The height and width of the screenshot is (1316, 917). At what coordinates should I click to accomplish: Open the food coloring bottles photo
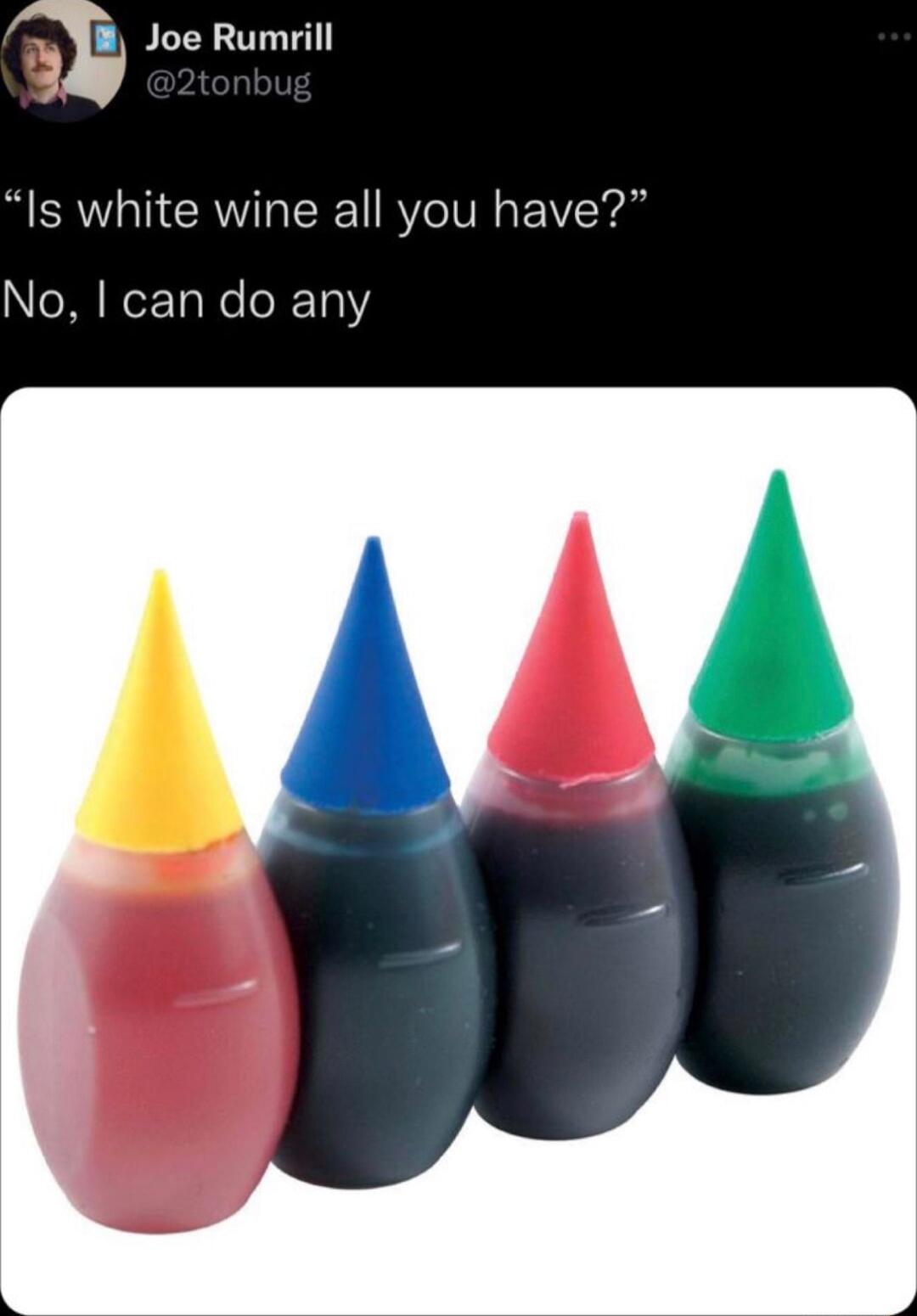(x=458, y=849)
